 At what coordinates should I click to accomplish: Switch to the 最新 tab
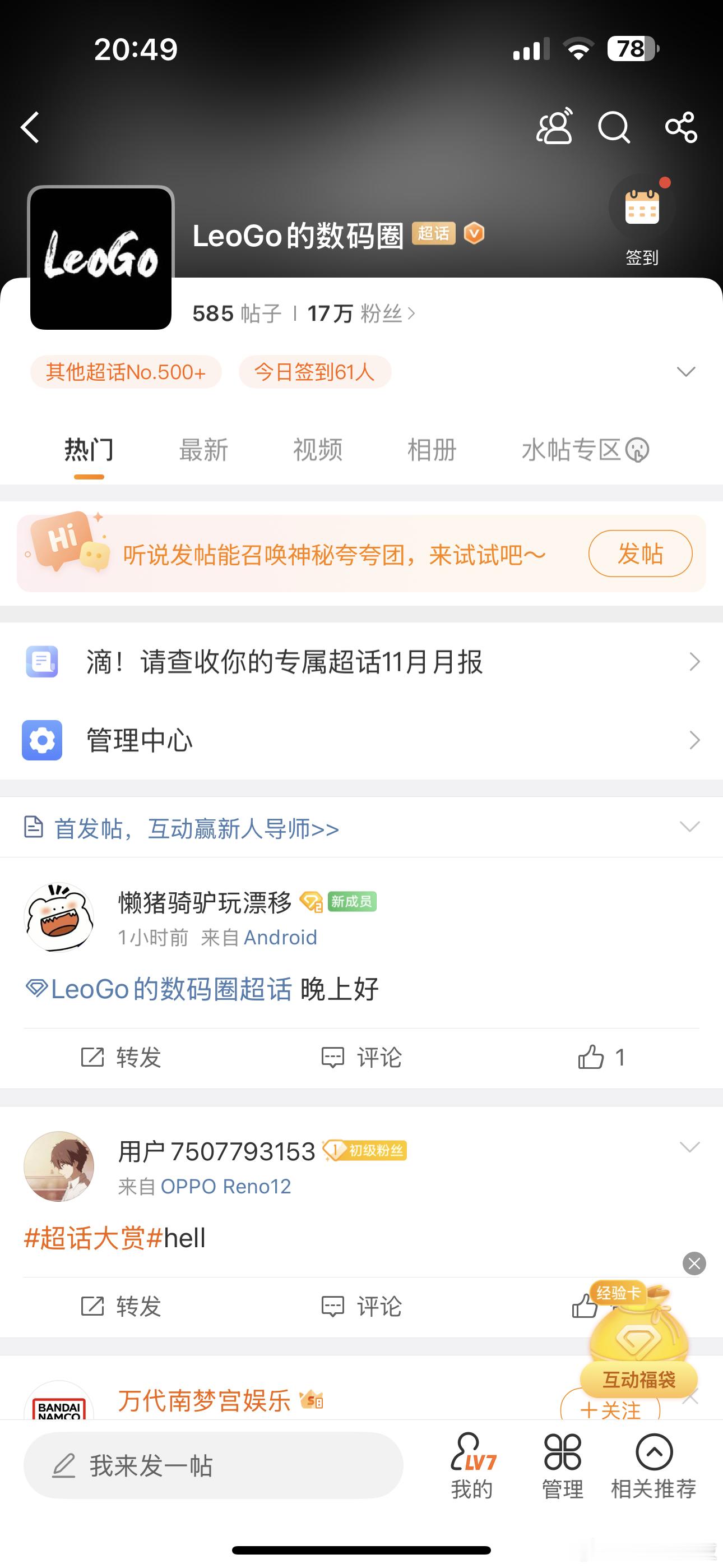pos(203,449)
